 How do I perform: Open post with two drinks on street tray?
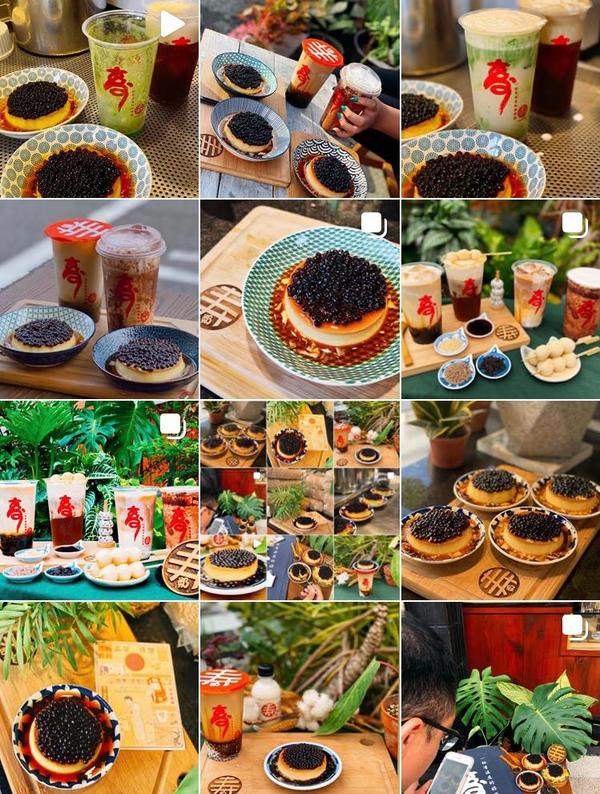pos(99,299)
